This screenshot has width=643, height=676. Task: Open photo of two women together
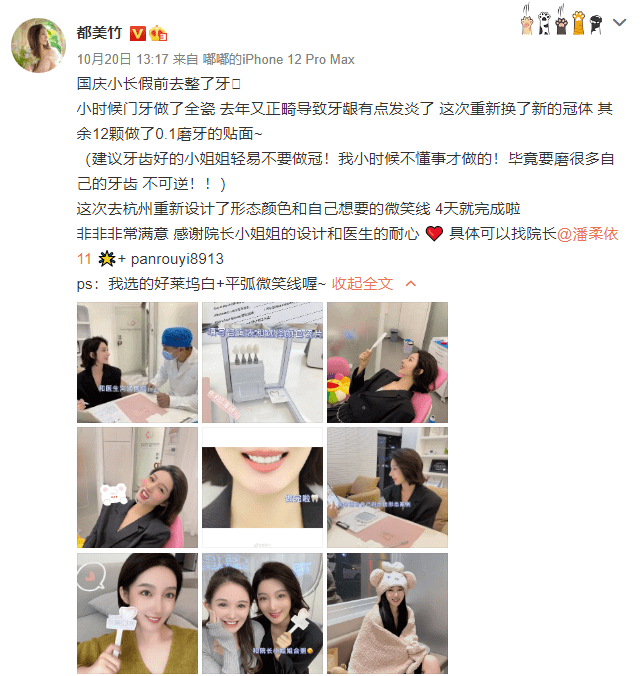(262, 613)
